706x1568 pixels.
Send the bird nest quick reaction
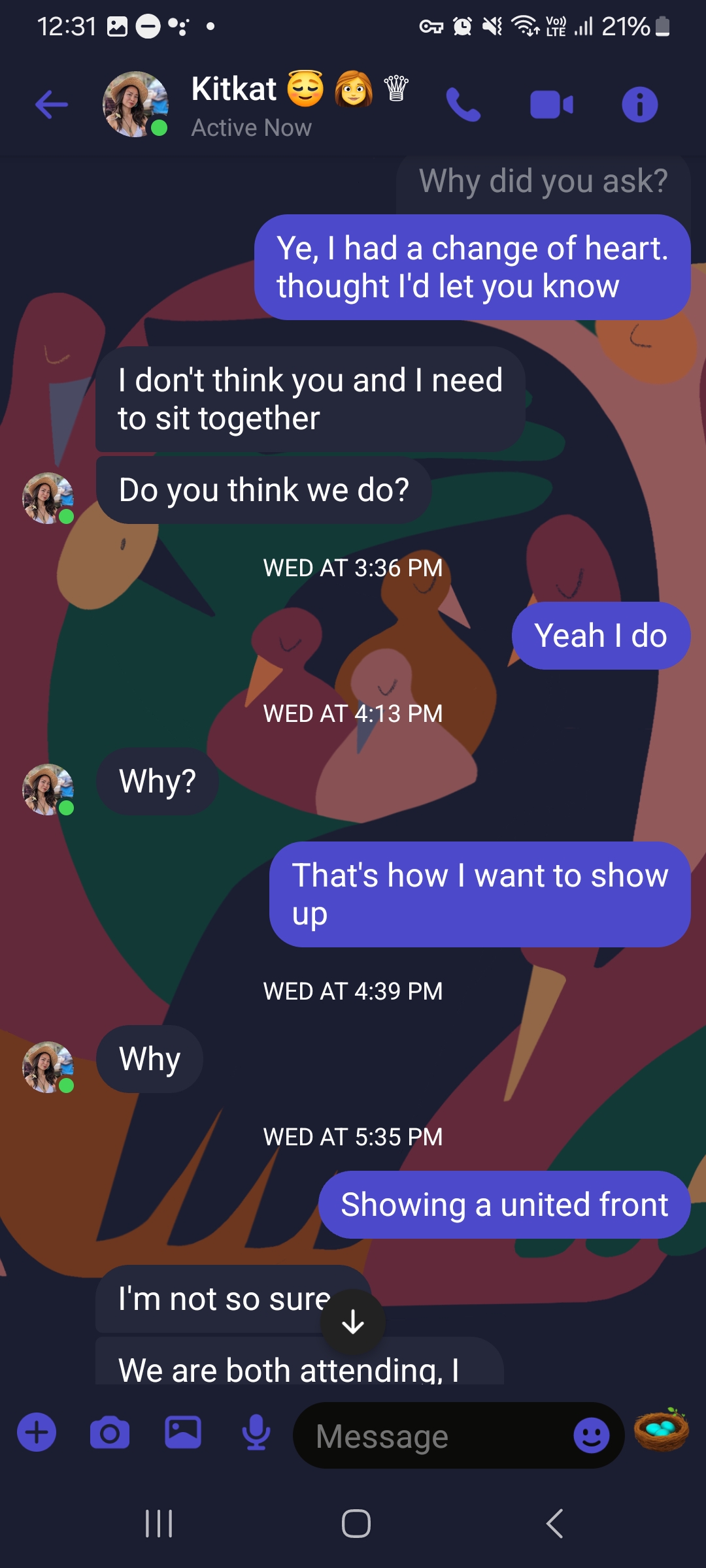point(662,1430)
